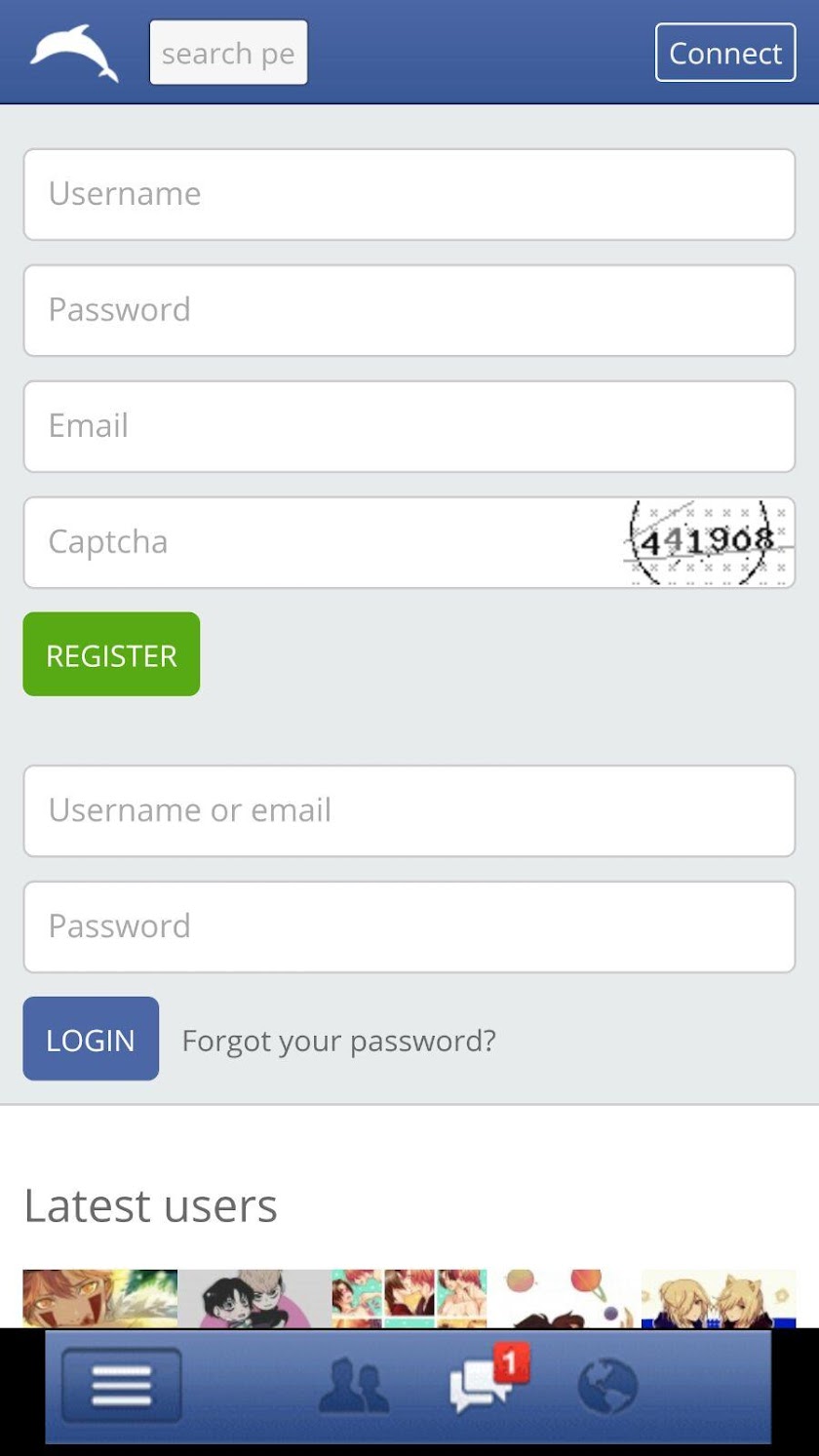
Task: Tap the blue LOGIN button
Action: click(91, 1039)
